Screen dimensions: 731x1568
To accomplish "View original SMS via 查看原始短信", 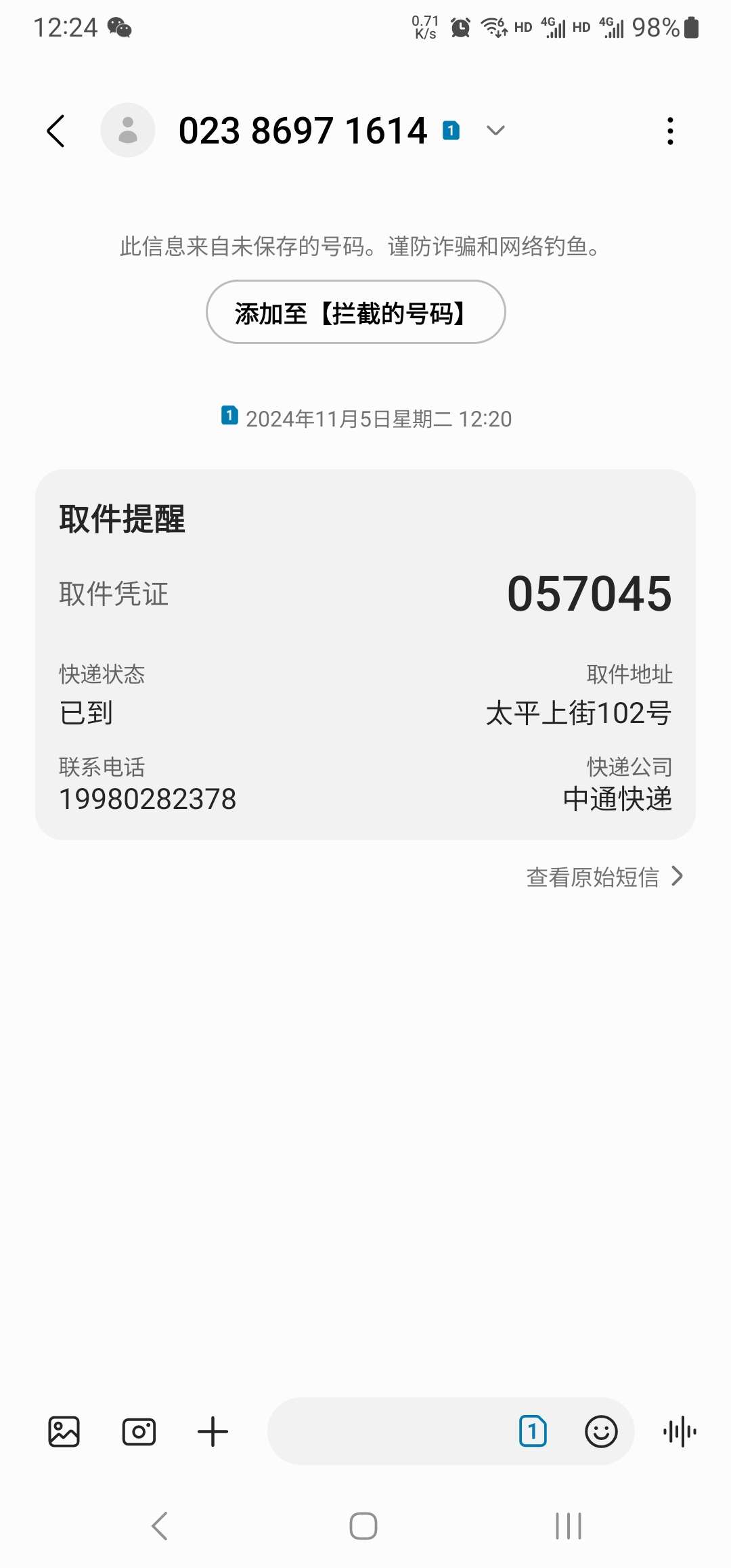I will (x=604, y=877).
